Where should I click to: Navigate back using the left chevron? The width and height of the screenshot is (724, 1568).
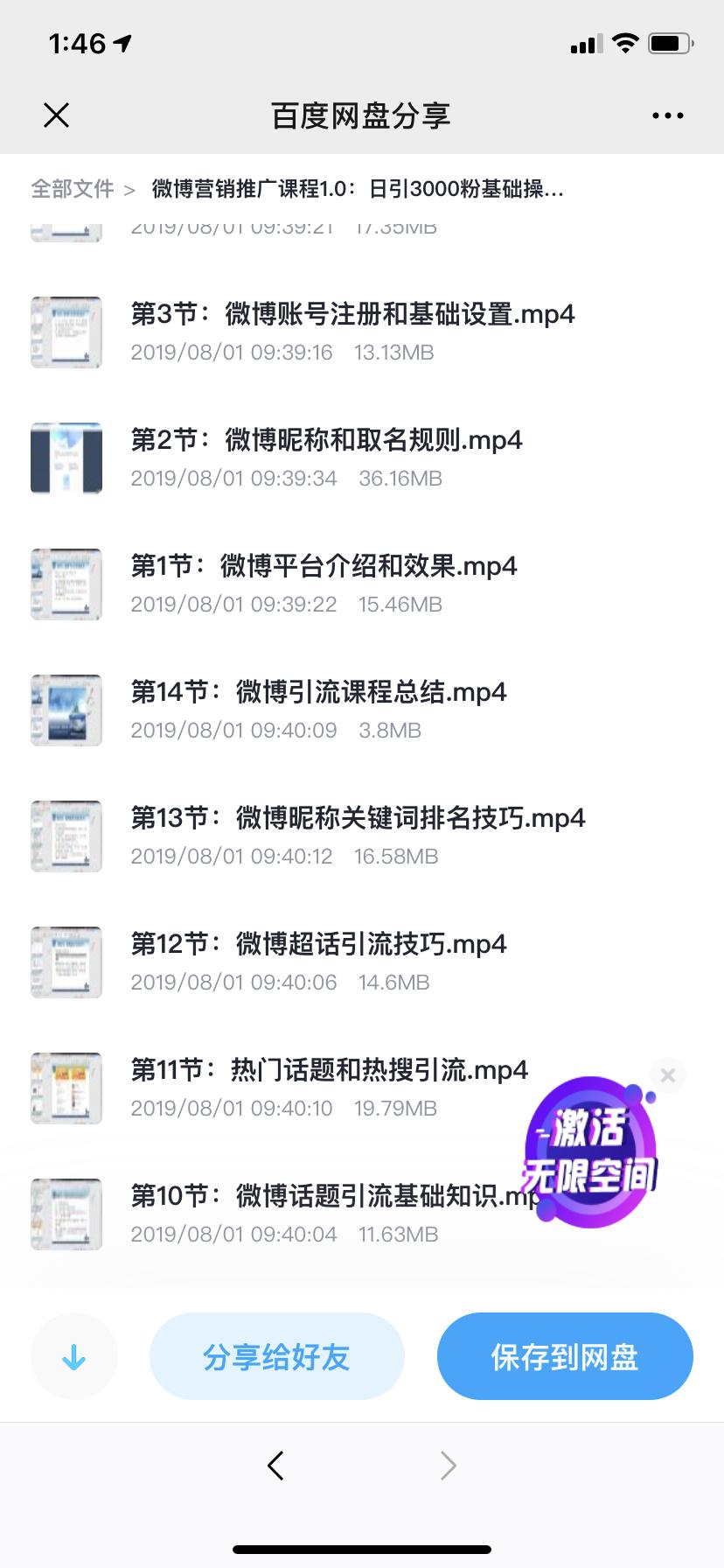click(276, 1465)
